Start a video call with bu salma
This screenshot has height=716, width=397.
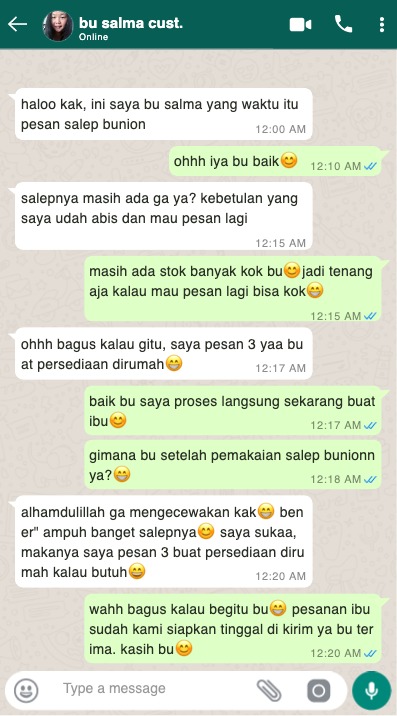point(301,25)
